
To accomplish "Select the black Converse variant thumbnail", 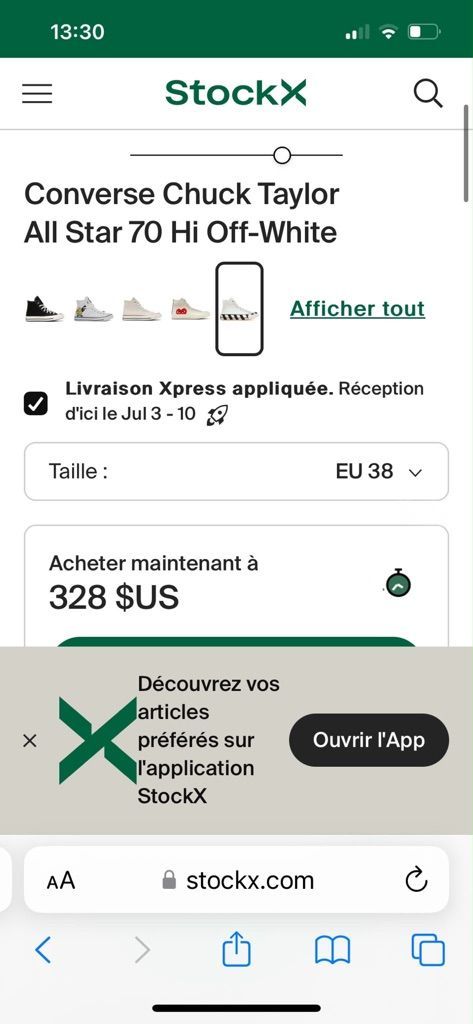I will [44, 308].
